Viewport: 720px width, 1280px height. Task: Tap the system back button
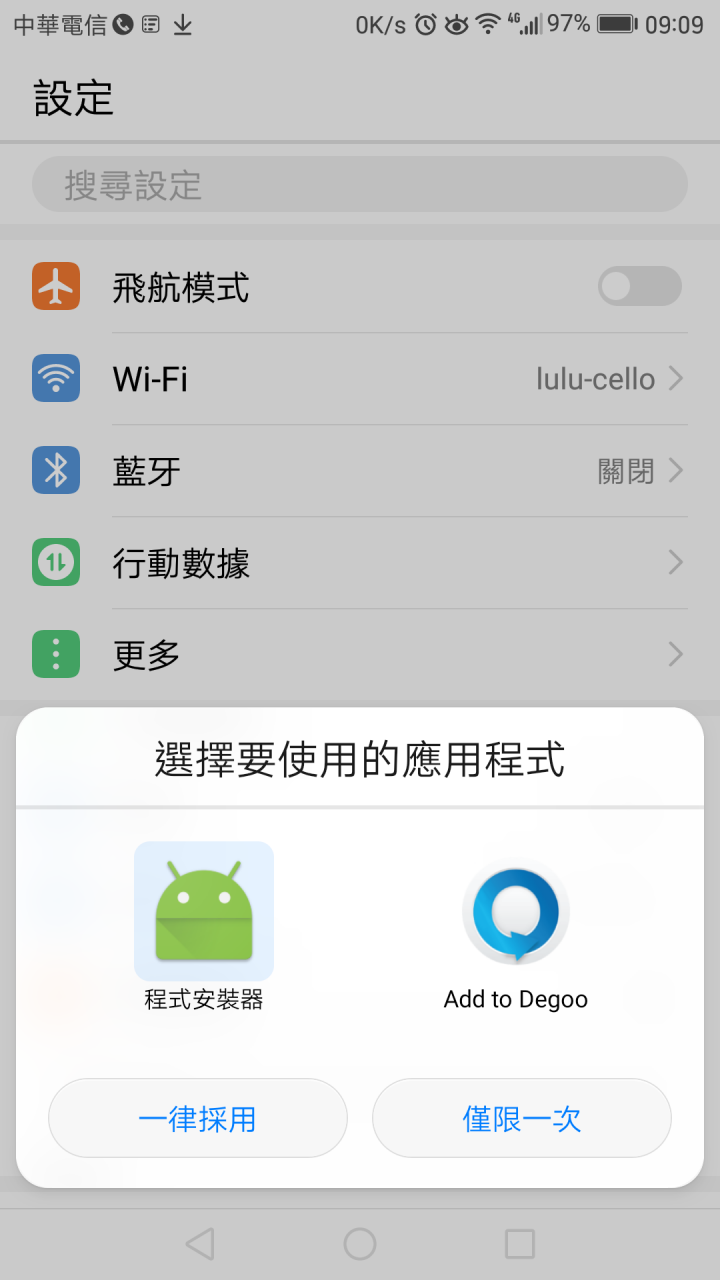click(200, 1244)
